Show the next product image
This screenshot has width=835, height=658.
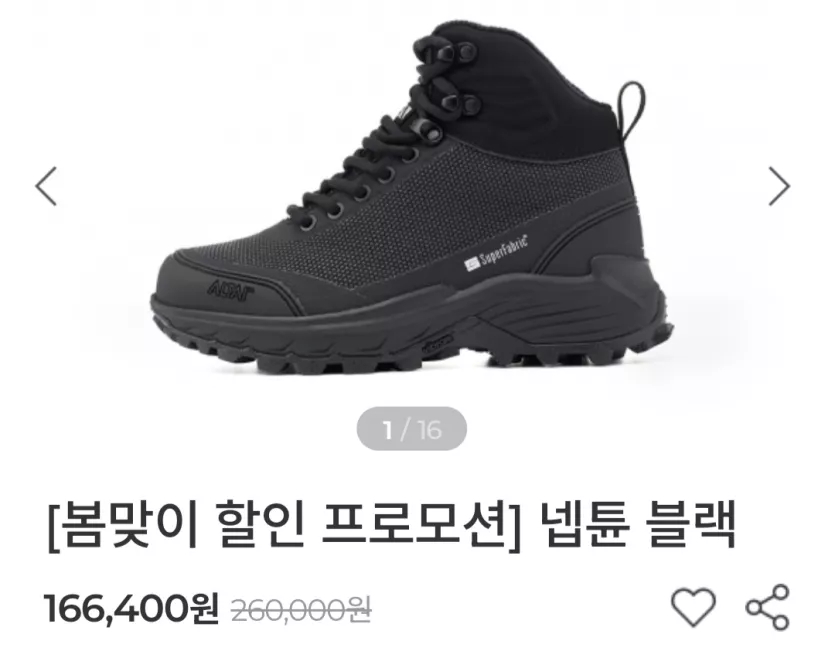click(779, 186)
